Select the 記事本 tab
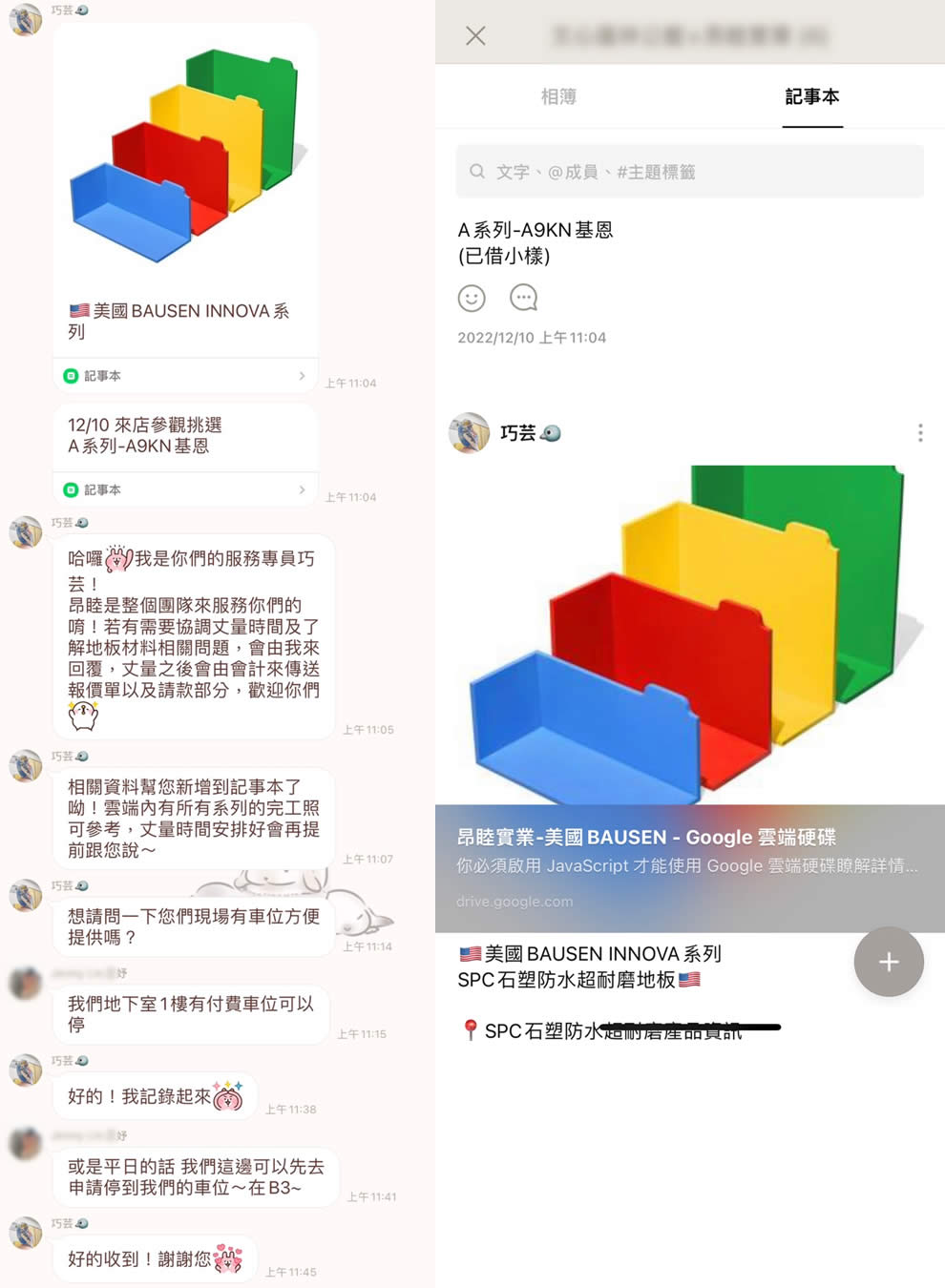The height and width of the screenshot is (1288, 945). 811,96
